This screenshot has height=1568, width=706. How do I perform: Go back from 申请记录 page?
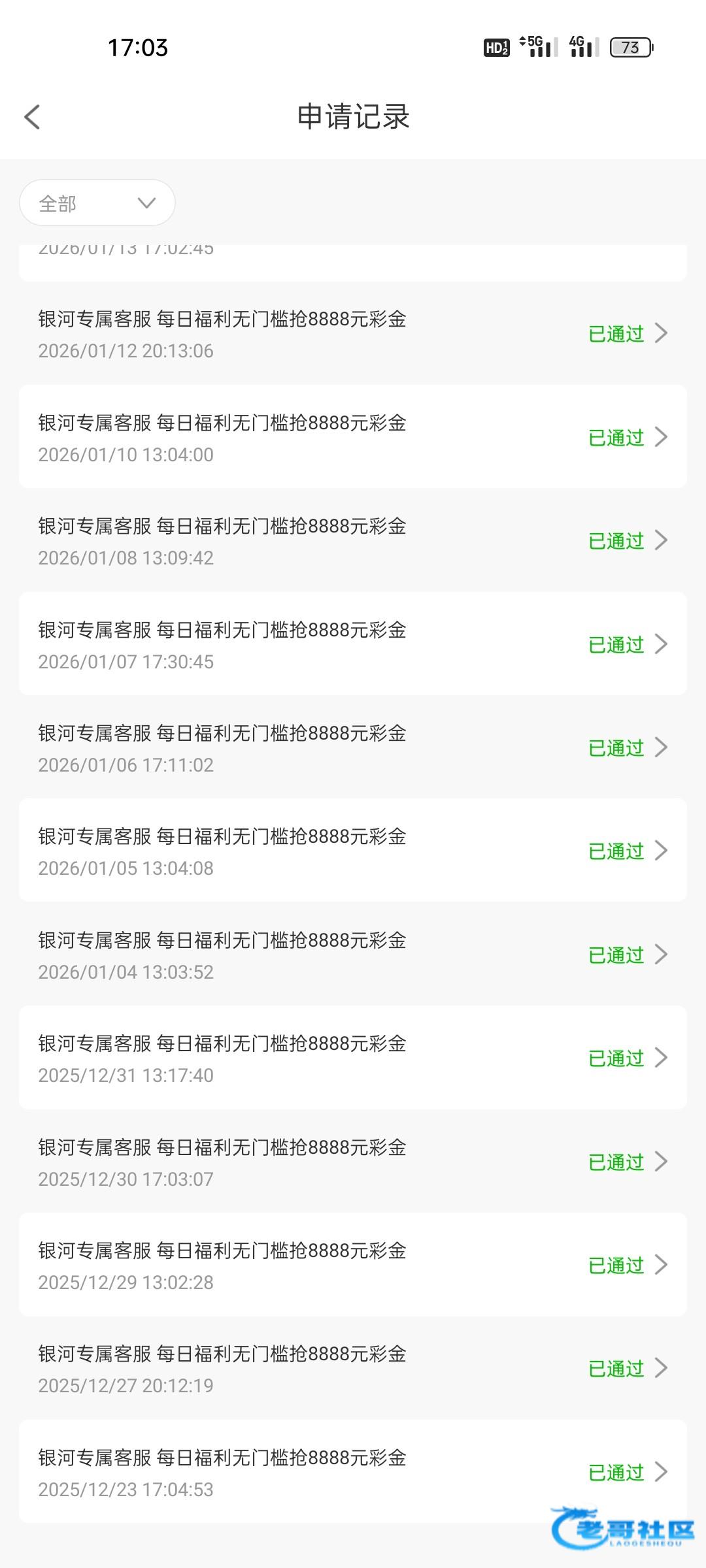pyautogui.click(x=32, y=118)
